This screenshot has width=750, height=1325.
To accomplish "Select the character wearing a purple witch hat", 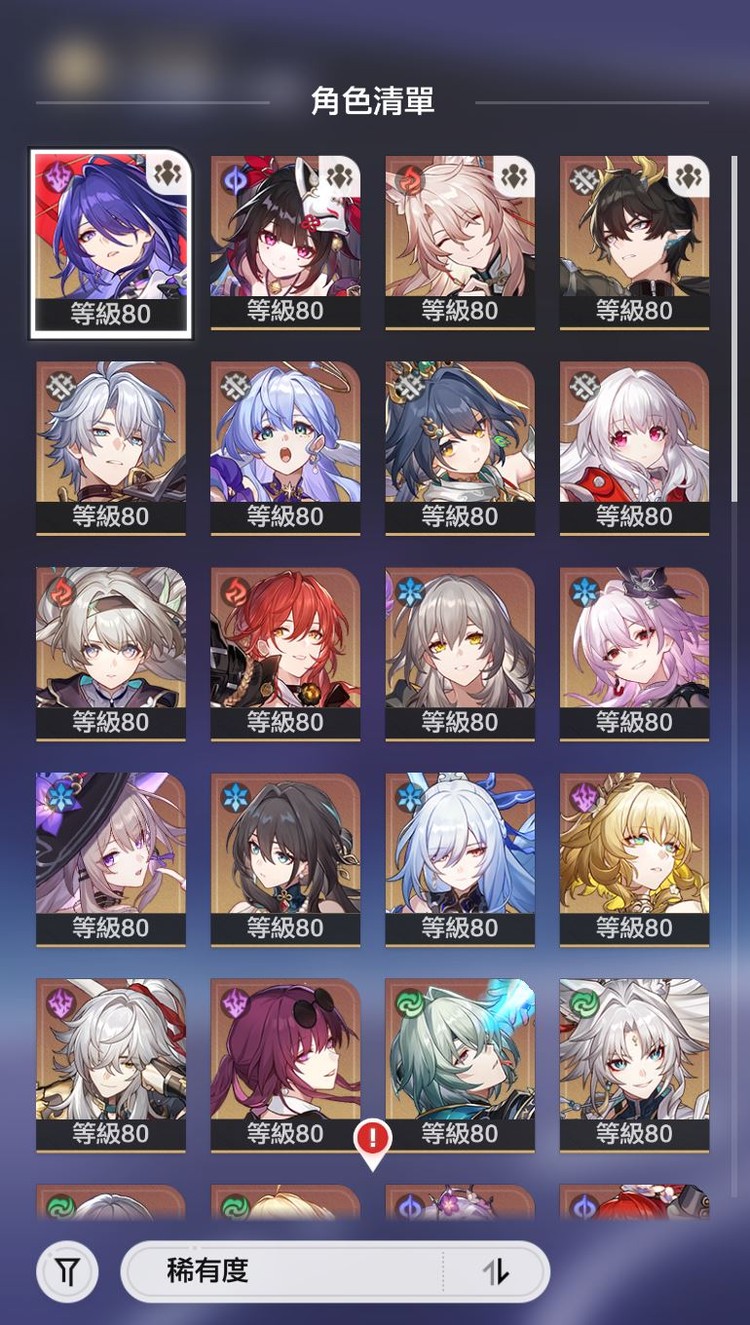I will click(110, 857).
